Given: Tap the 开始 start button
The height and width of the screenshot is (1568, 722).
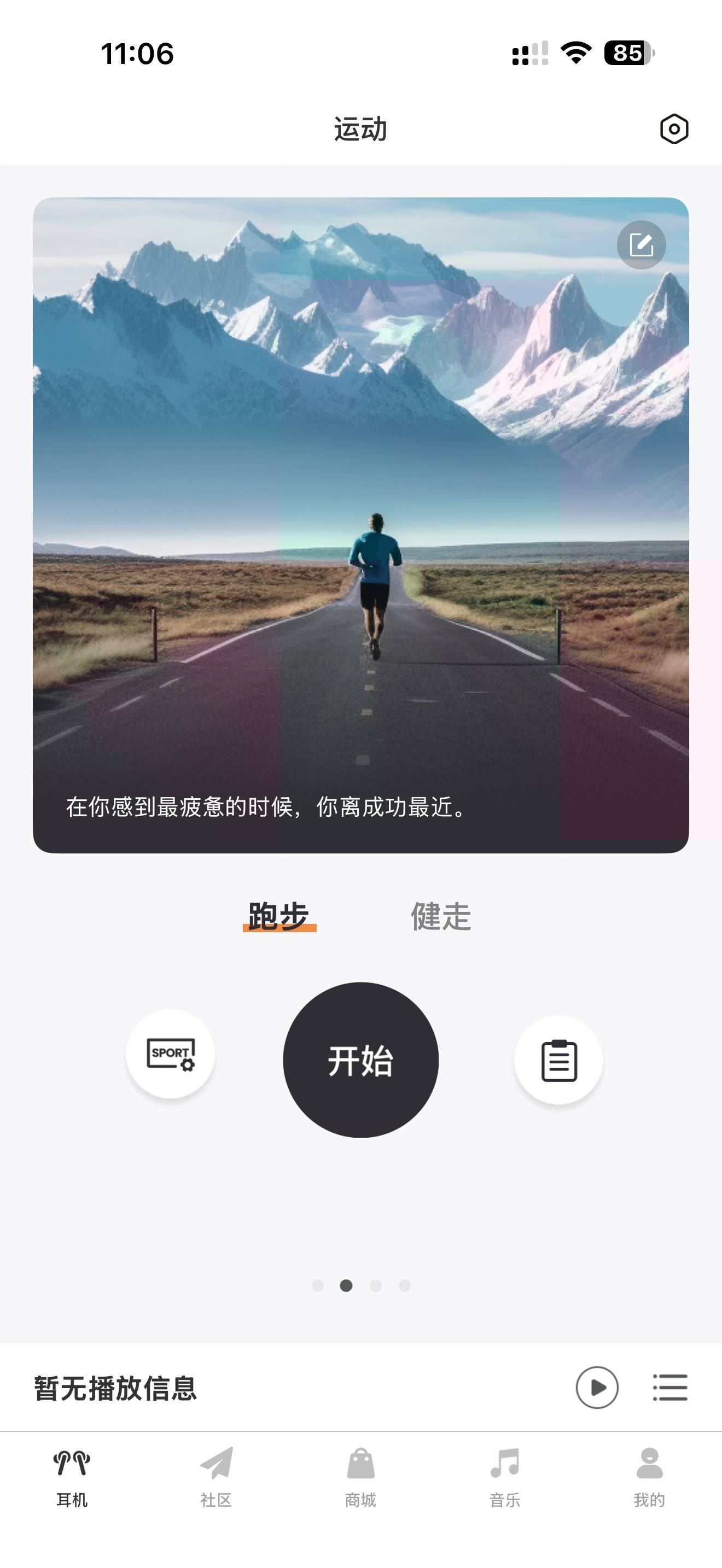Looking at the screenshot, I should (x=361, y=1059).
